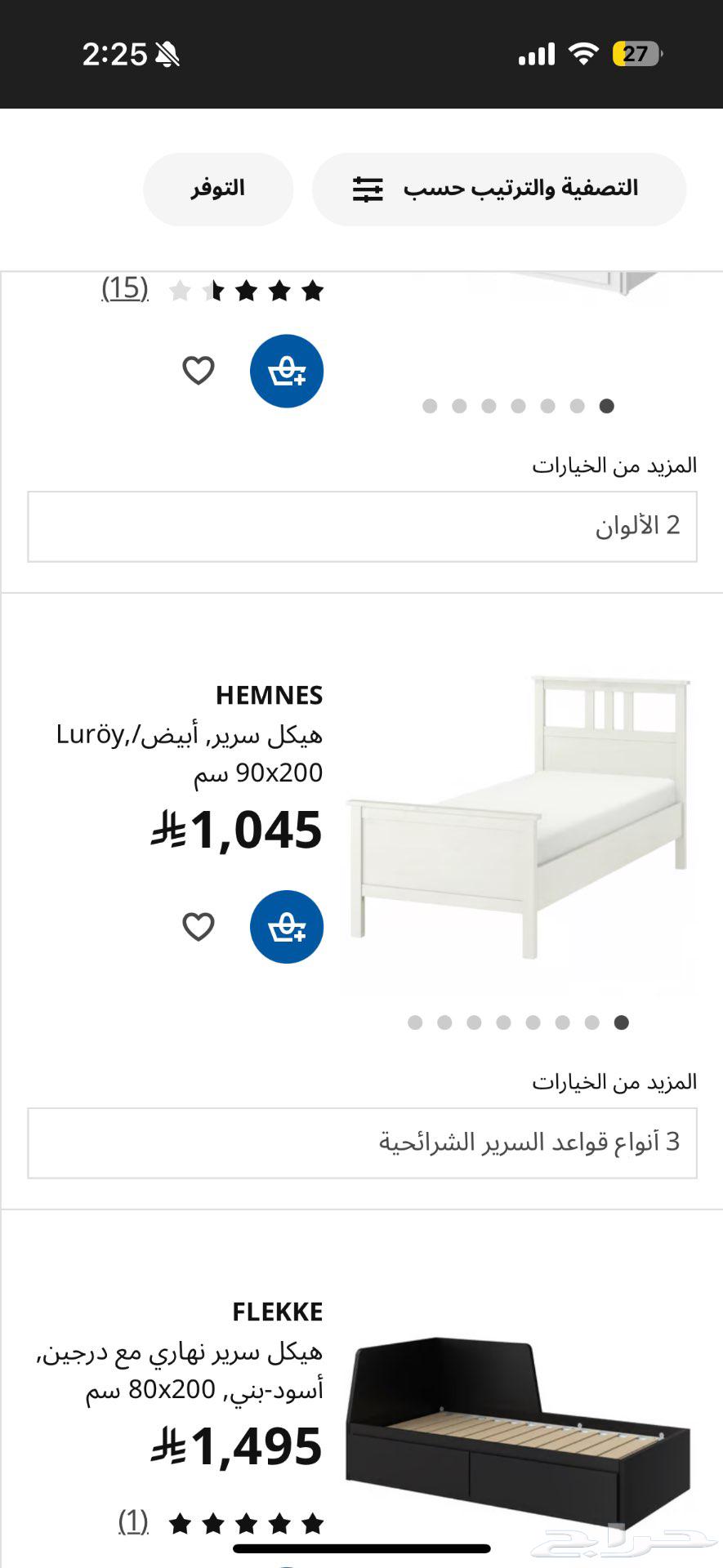
Task: Select the last carousel dot for HEMNES
Action: (618, 1022)
